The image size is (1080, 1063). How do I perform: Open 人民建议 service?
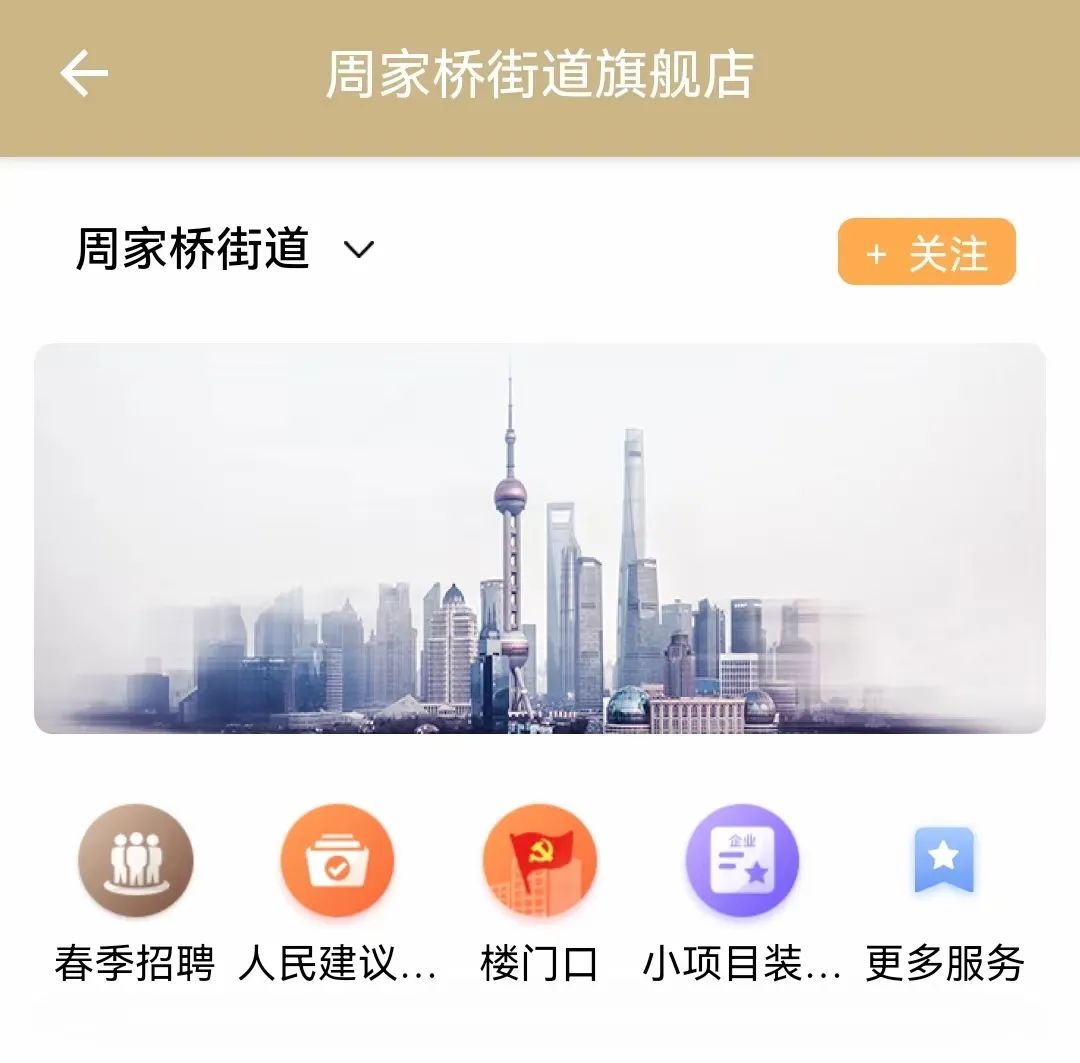[337, 861]
